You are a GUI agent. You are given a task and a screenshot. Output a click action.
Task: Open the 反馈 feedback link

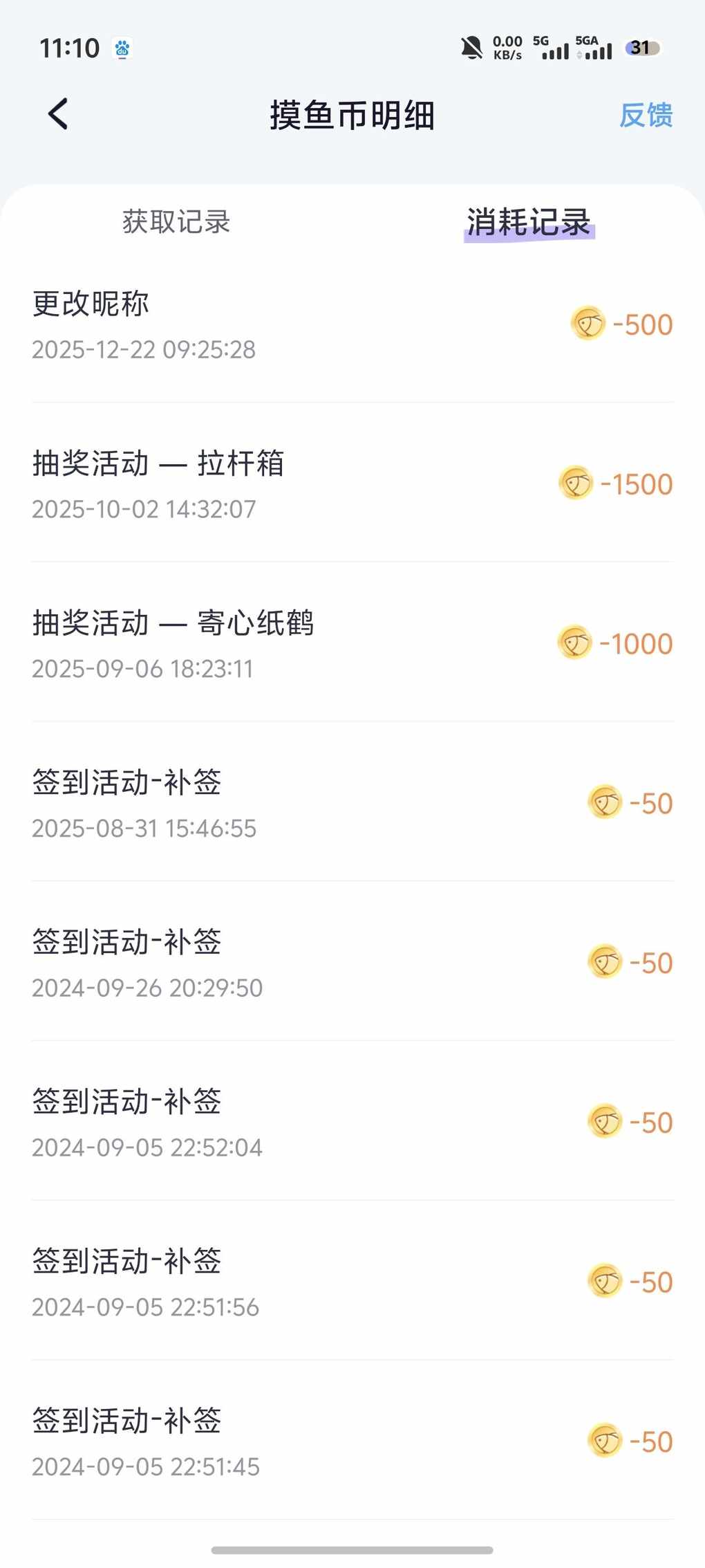(646, 116)
